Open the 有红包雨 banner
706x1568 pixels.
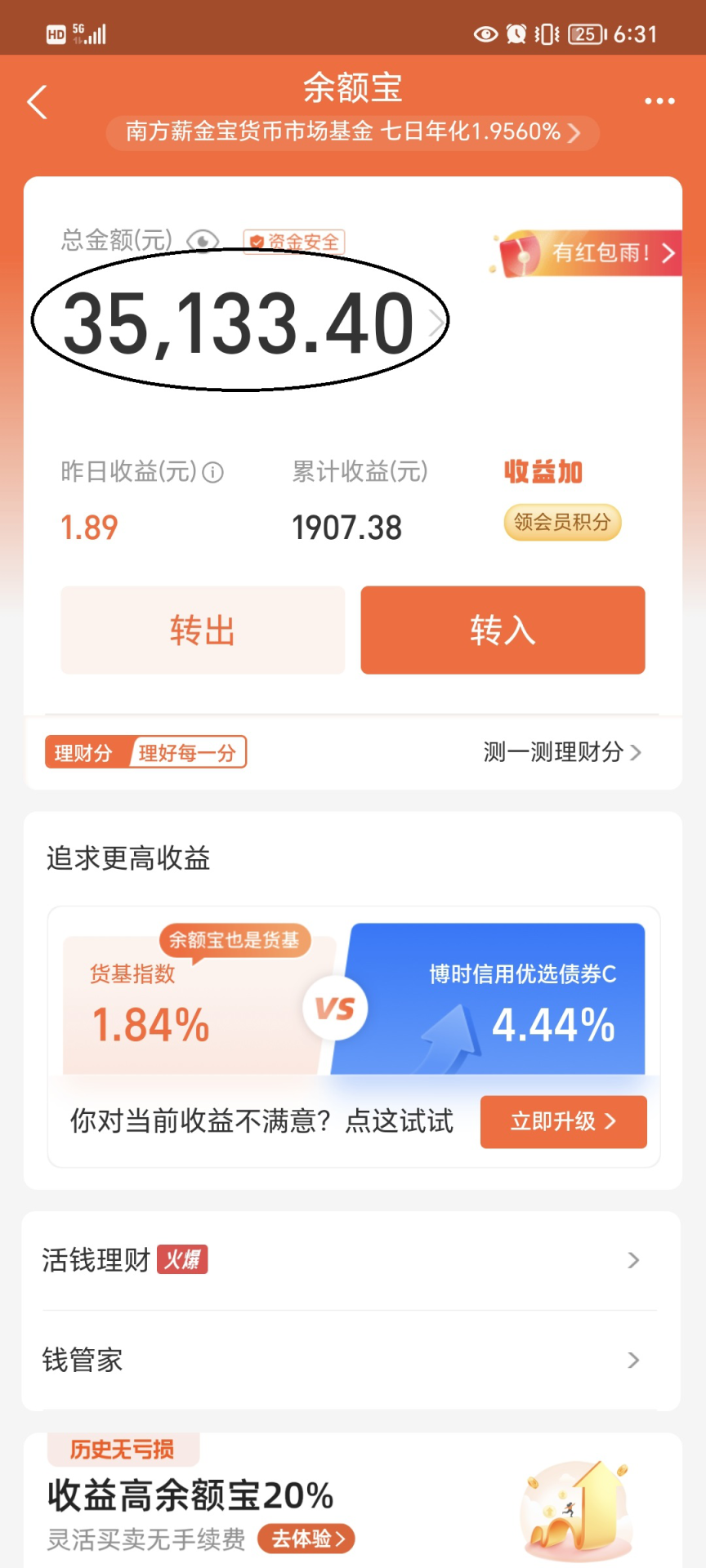(x=588, y=253)
